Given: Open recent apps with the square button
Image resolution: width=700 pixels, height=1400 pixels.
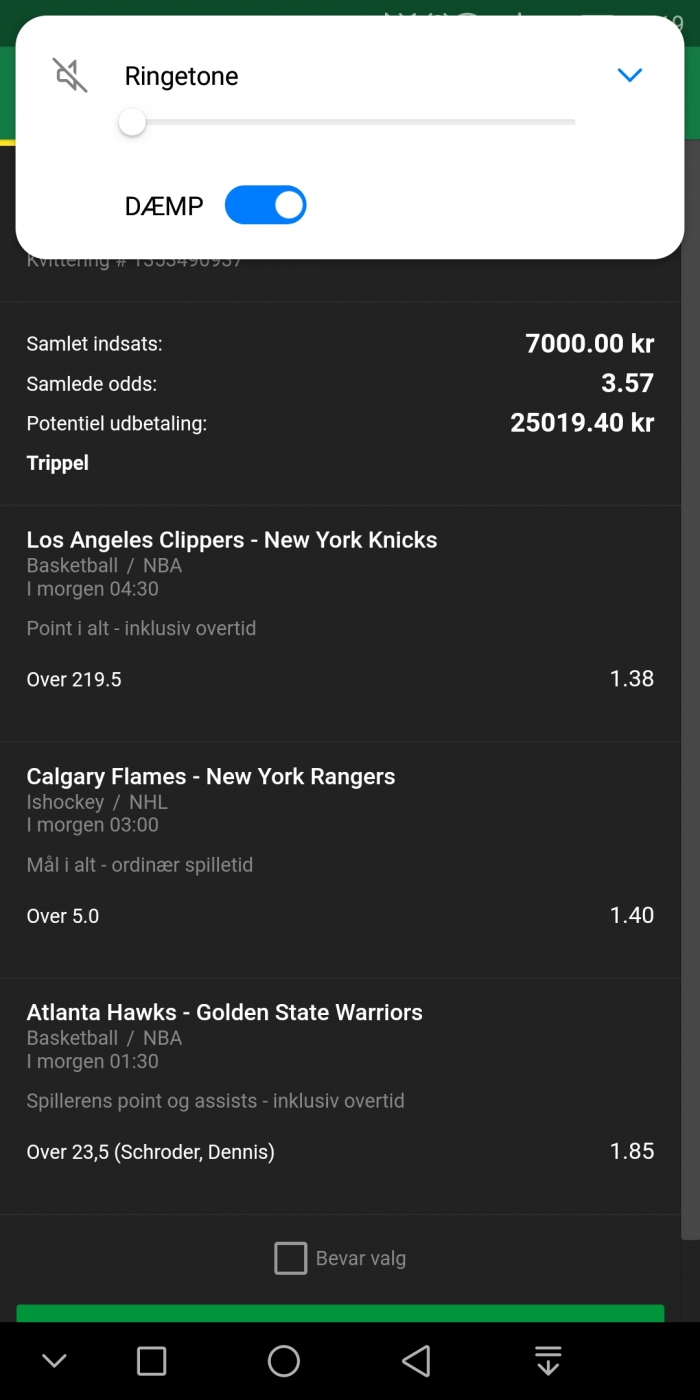Looking at the screenshot, I should click(x=151, y=1361).
